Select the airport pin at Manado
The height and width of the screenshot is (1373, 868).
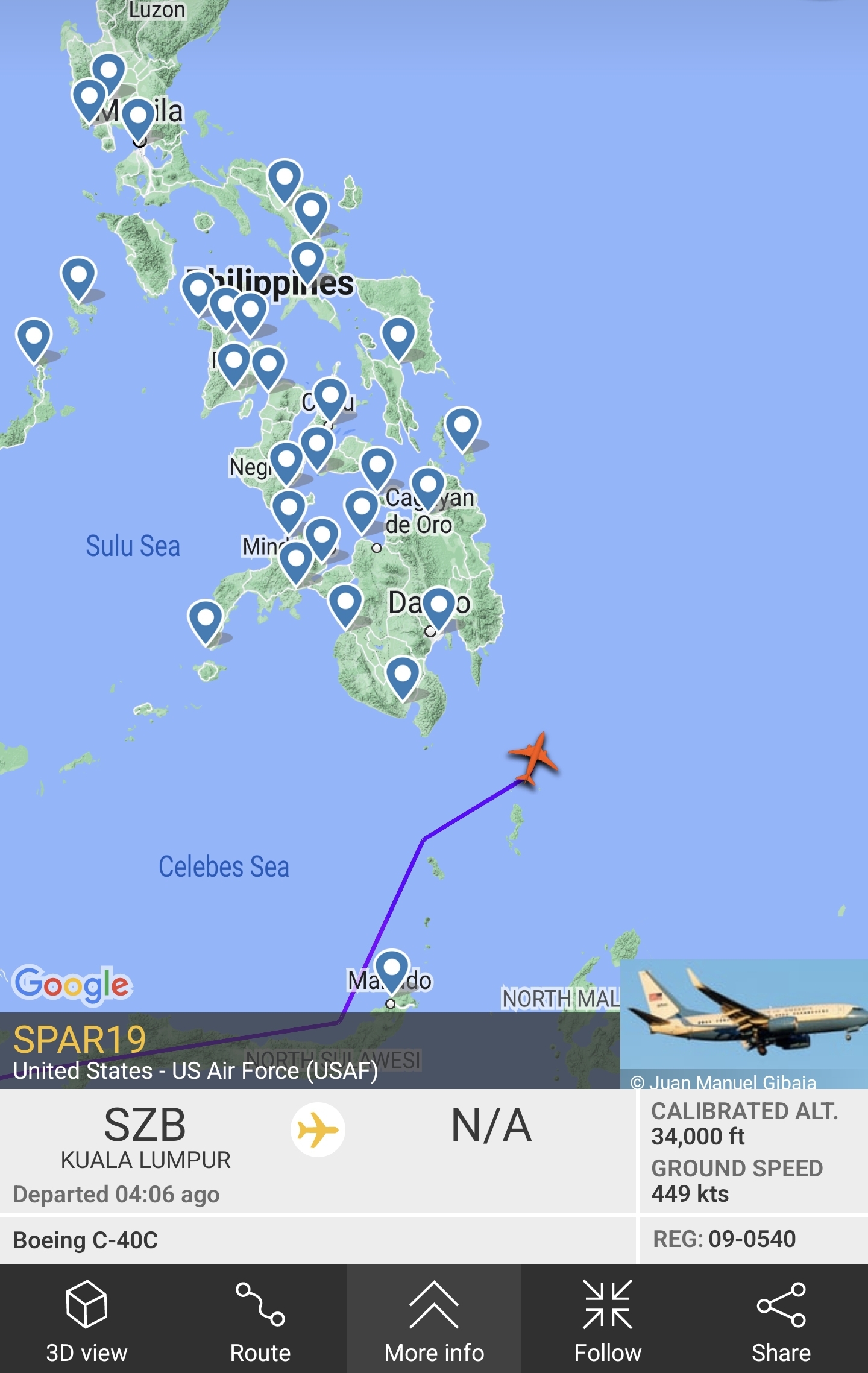tap(392, 968)
